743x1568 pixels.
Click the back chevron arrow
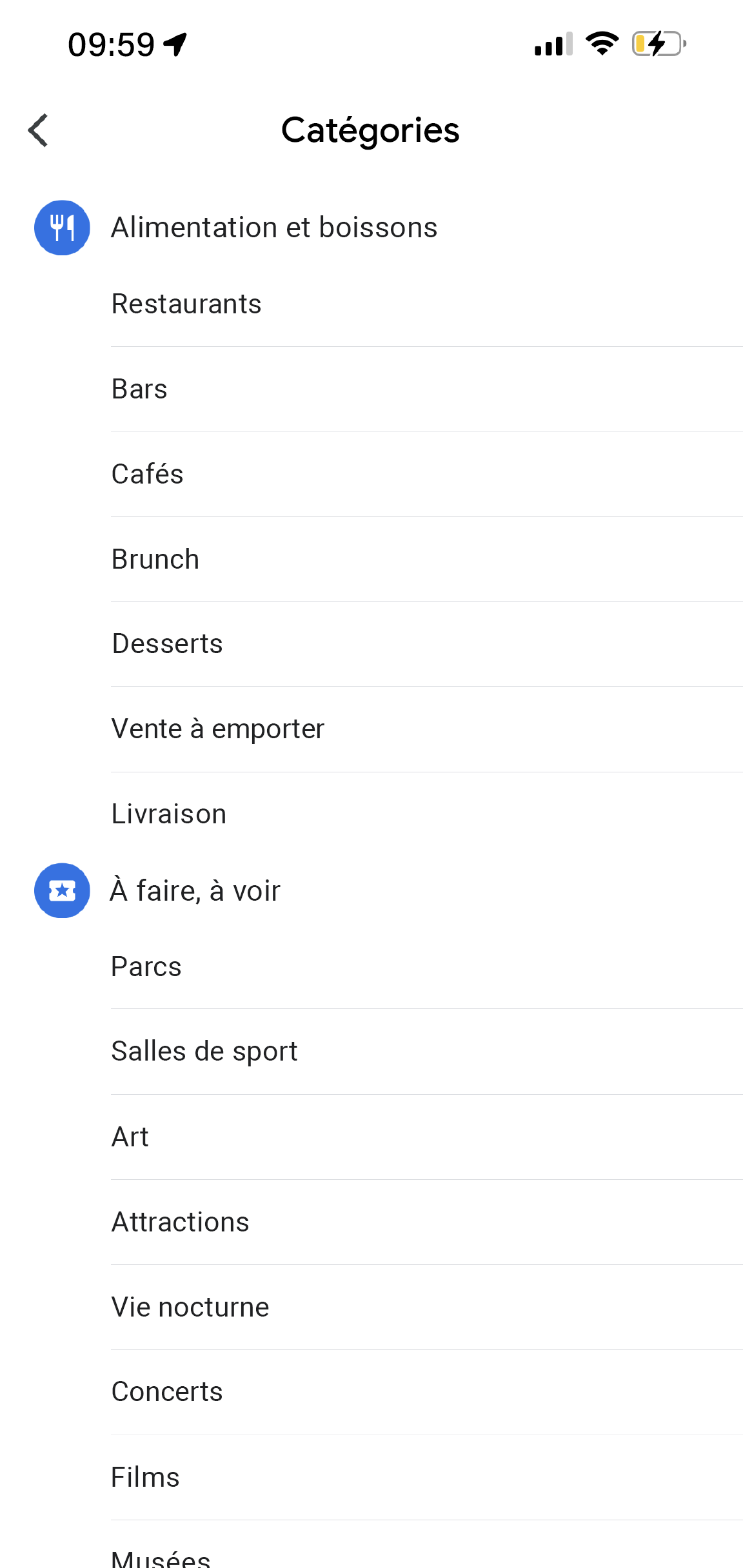(x=37, y=130)
